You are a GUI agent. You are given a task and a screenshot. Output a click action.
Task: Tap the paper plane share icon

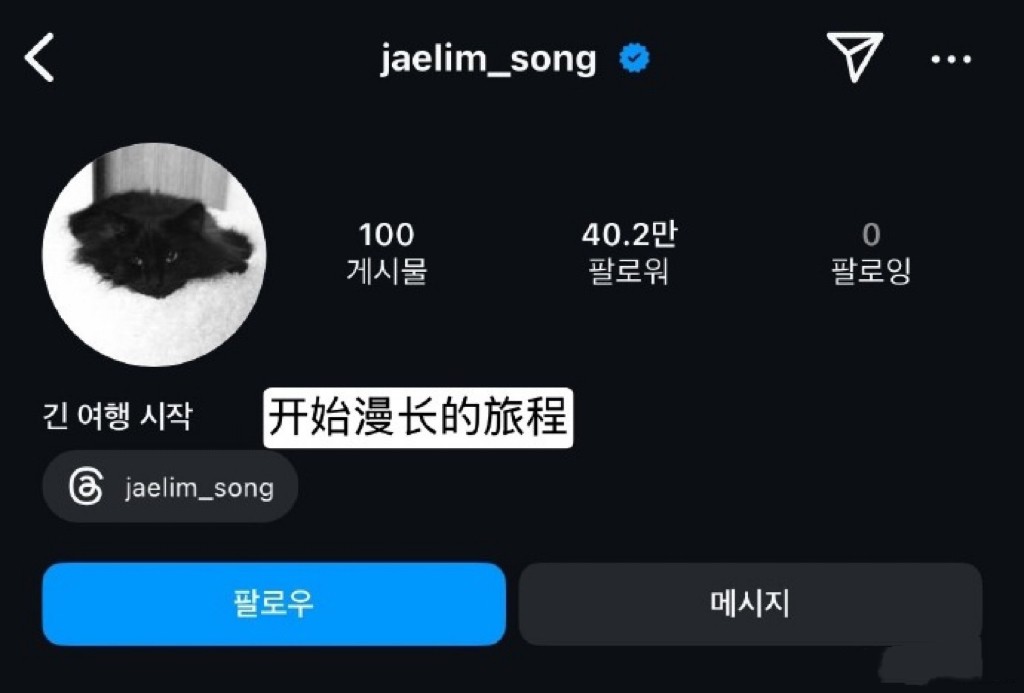click(853, 56)
